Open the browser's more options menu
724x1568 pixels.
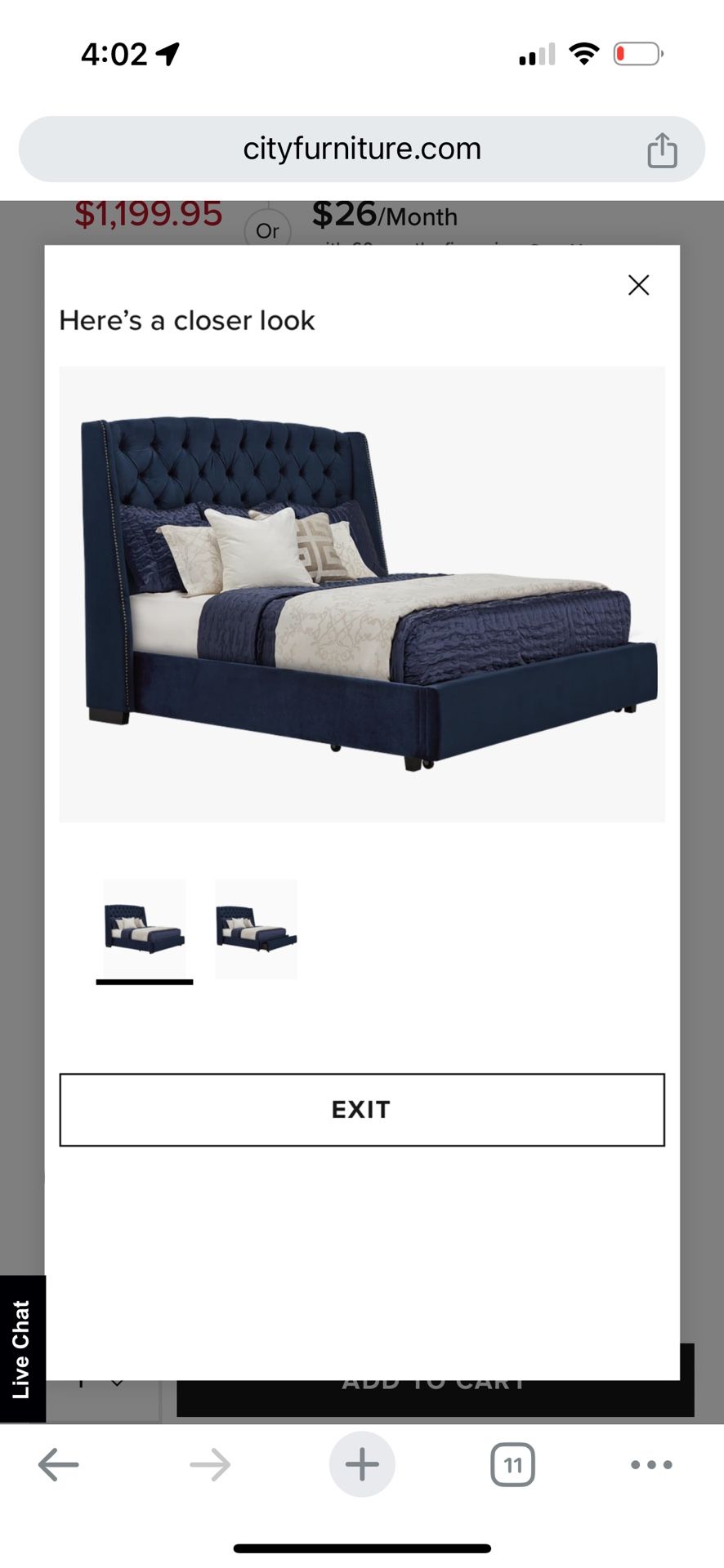(x=651, y=1464)
